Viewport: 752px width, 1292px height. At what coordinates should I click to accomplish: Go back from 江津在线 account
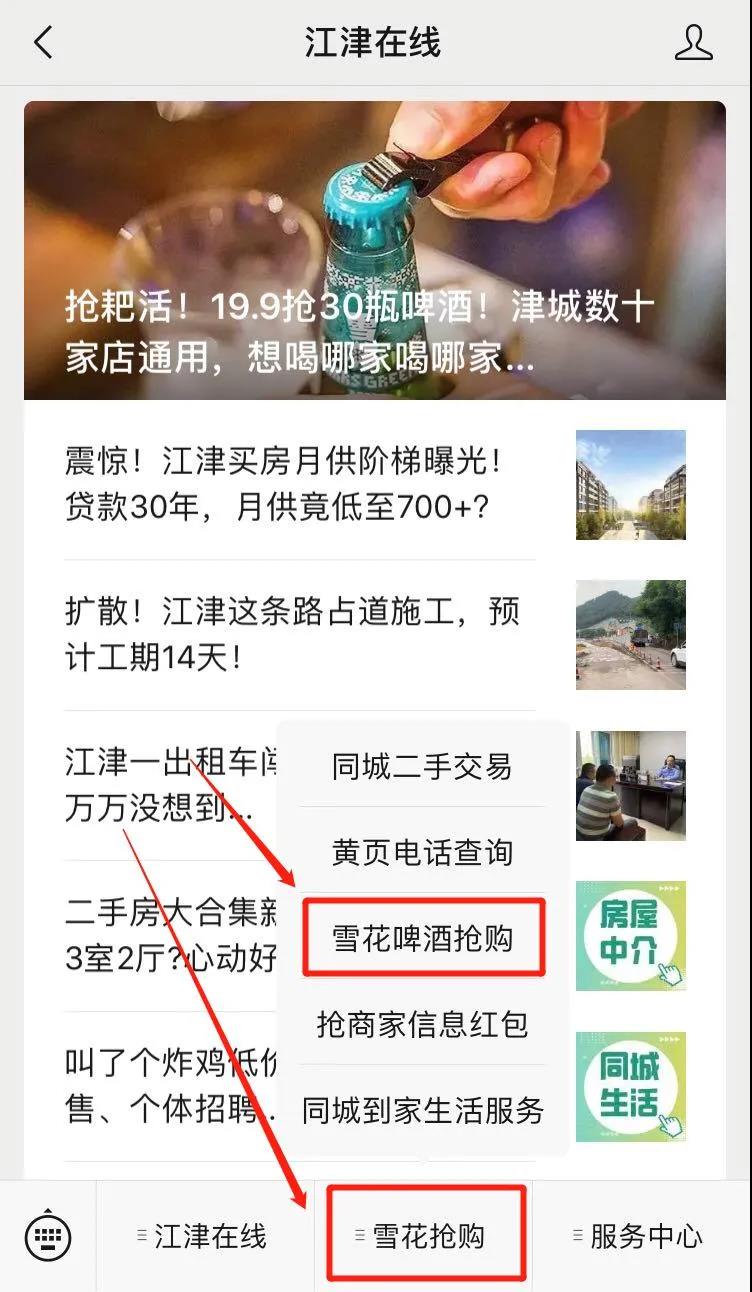tap(43, 43)
